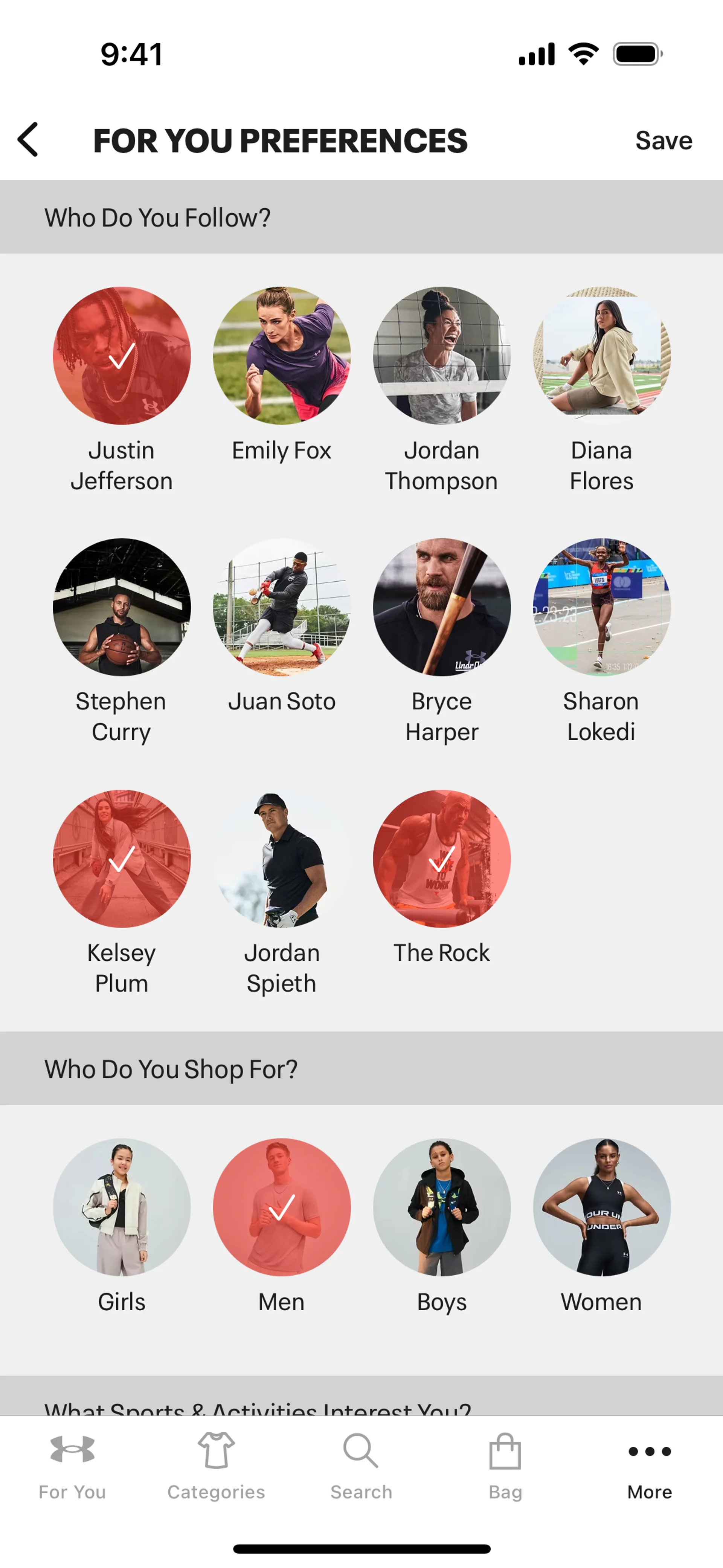This screenshot has width=723, height=1568.
Task: Follow Jordan Spieth
Action: [281, 858]
